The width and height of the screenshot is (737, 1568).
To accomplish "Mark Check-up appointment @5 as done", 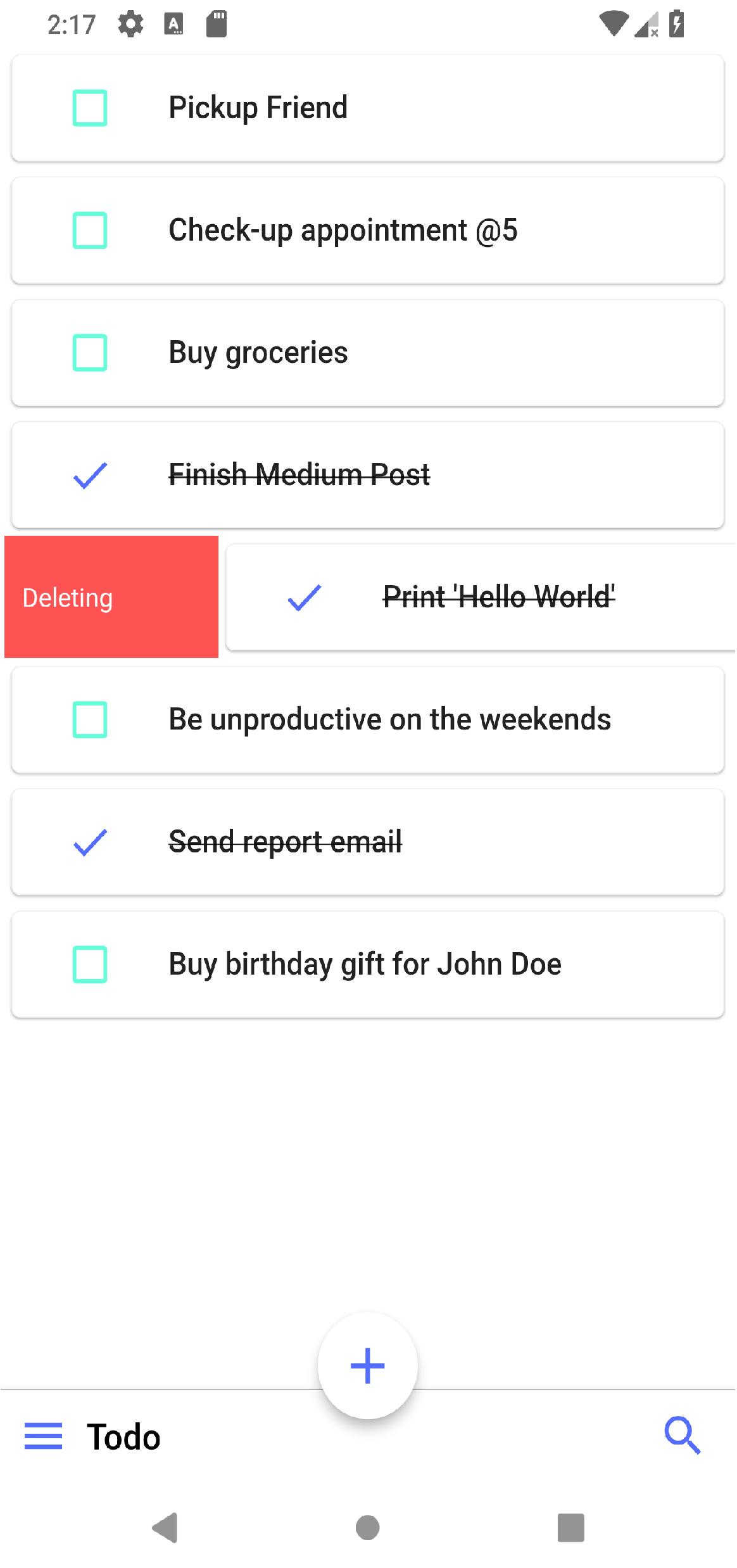I will pos(90,231).
